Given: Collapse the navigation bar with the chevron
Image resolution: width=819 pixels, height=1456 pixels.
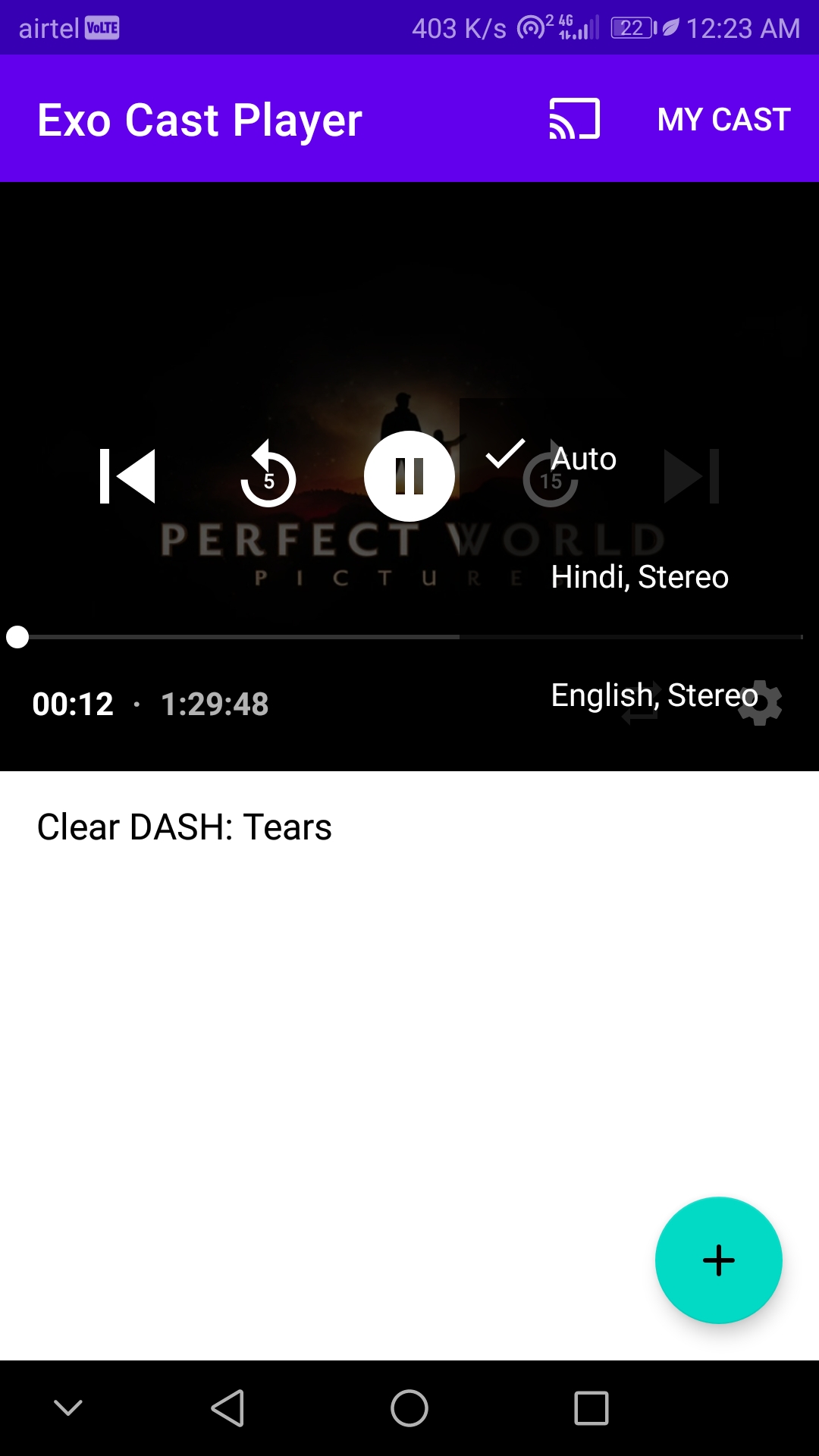Looking at the screenshot, I should click(x=70, y=1409).
